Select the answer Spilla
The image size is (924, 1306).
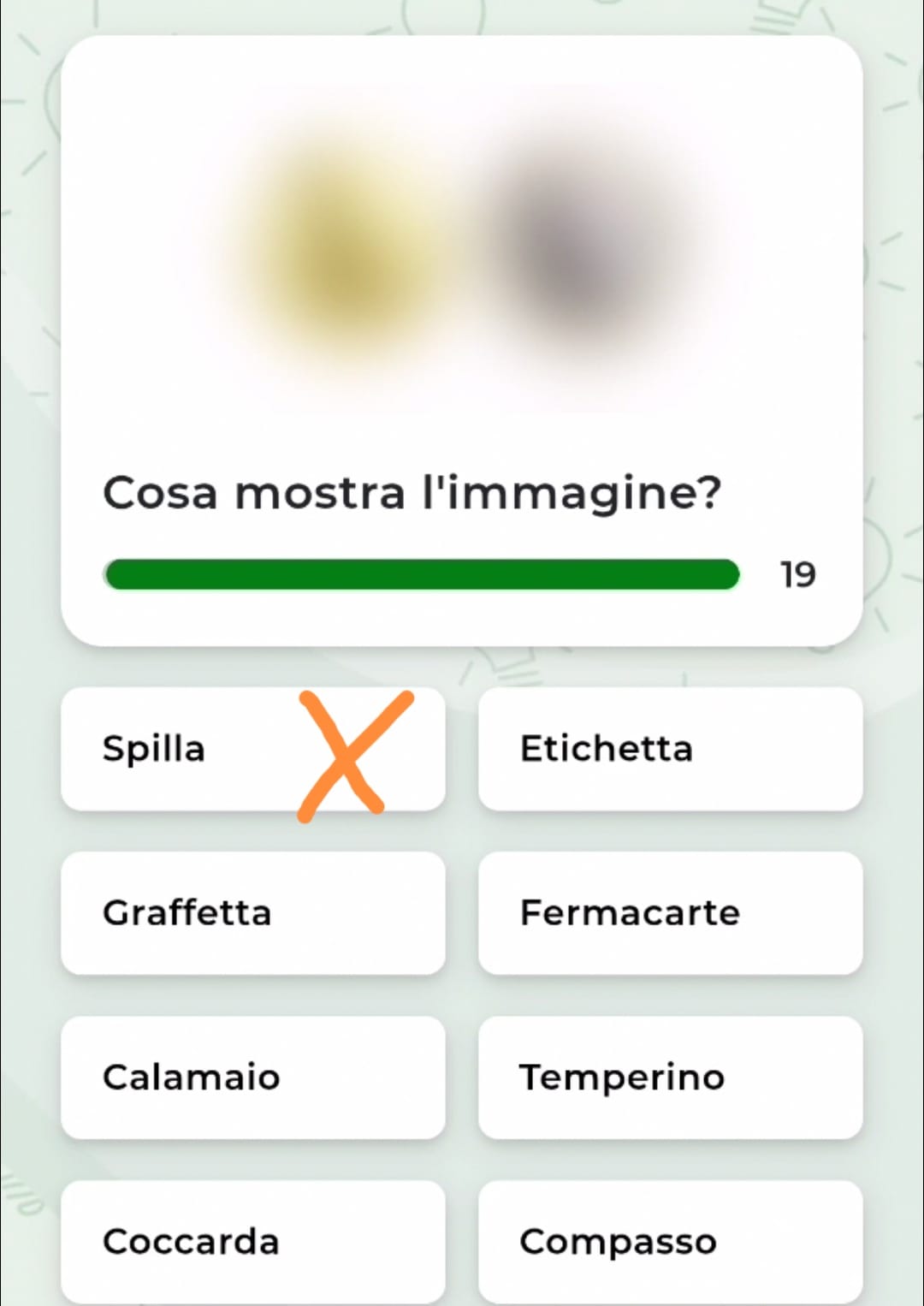252,749
